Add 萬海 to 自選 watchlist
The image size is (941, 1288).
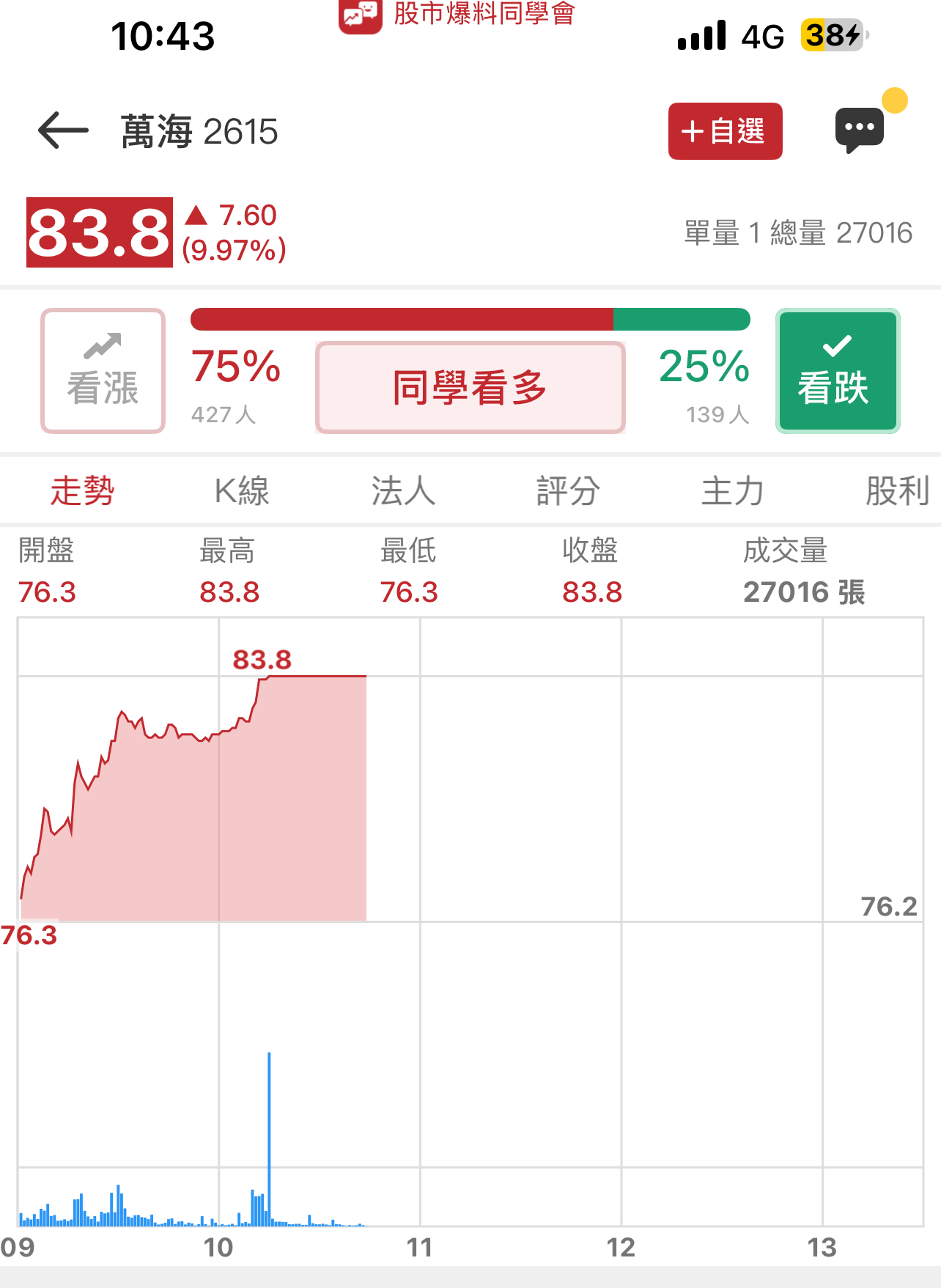[725, 132]
